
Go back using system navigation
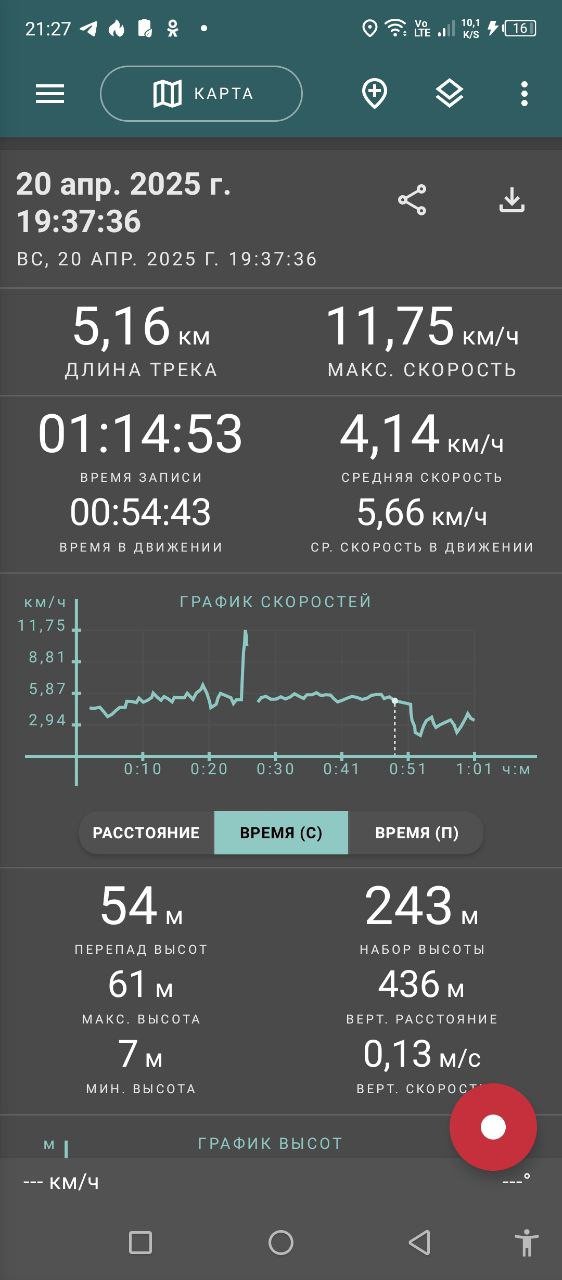(x=420, y=1243)
